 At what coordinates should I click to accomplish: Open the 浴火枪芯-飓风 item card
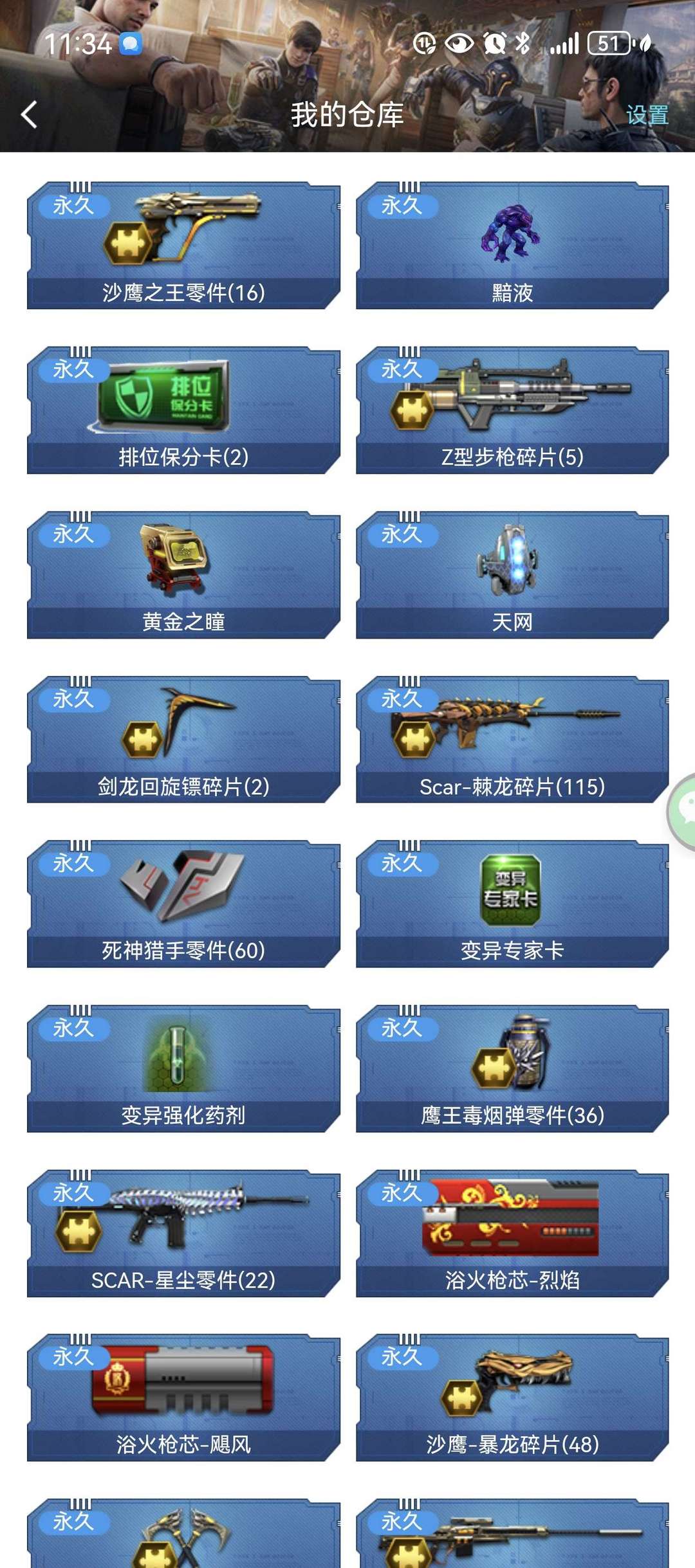[183, 1398]
